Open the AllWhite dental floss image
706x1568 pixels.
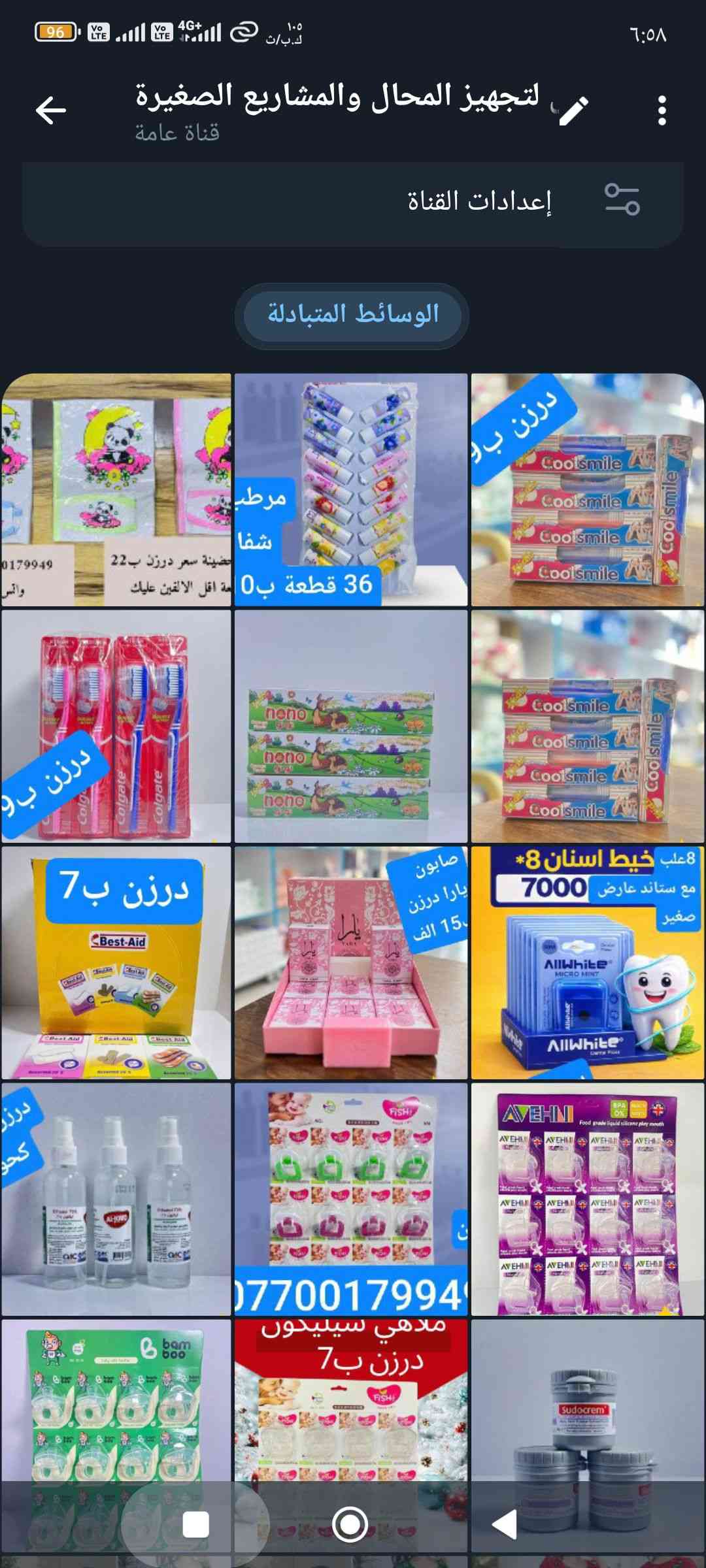click(587, 963)
